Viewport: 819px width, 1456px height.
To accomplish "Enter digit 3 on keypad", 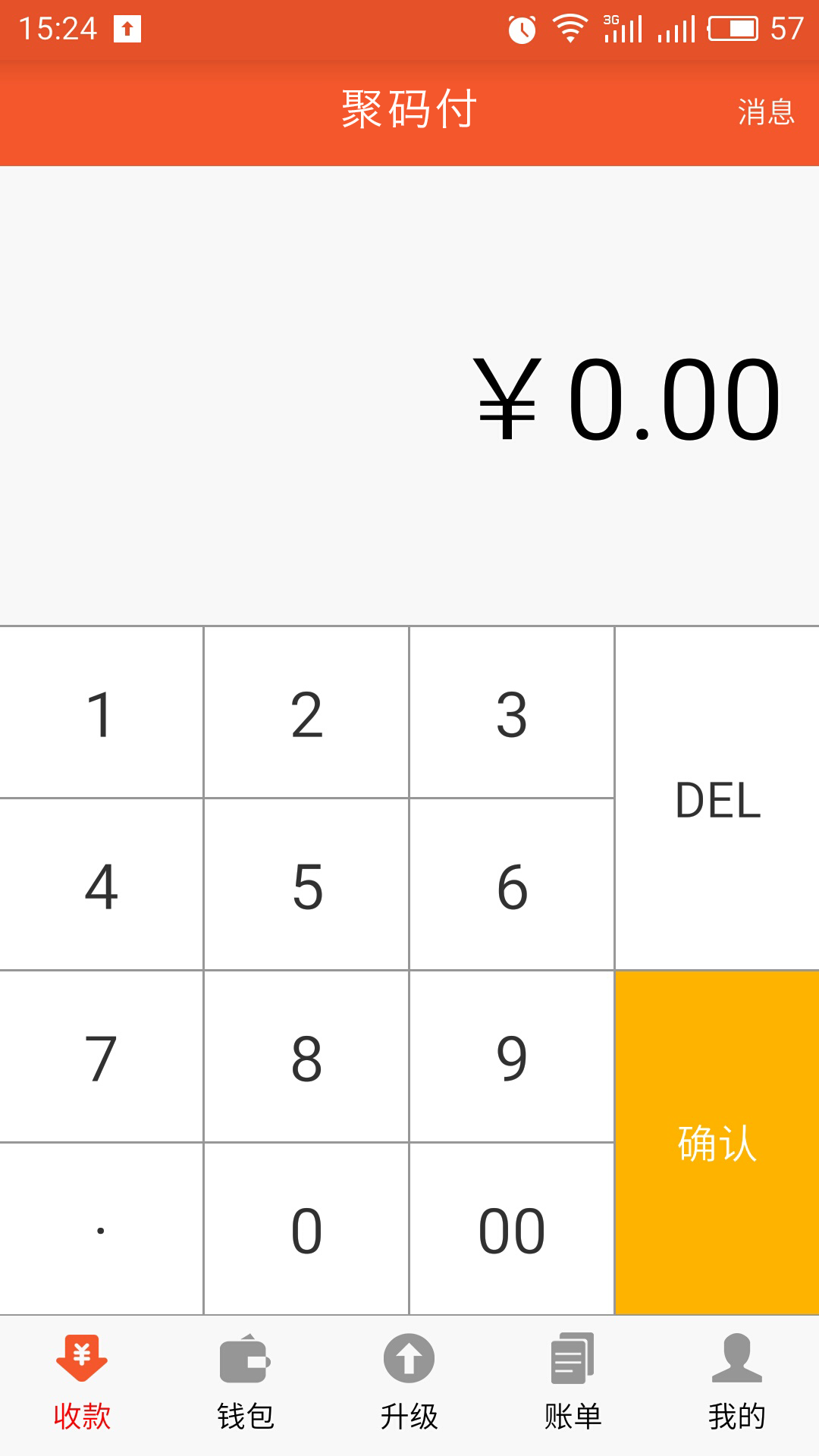I will click(x=512, y=713).
